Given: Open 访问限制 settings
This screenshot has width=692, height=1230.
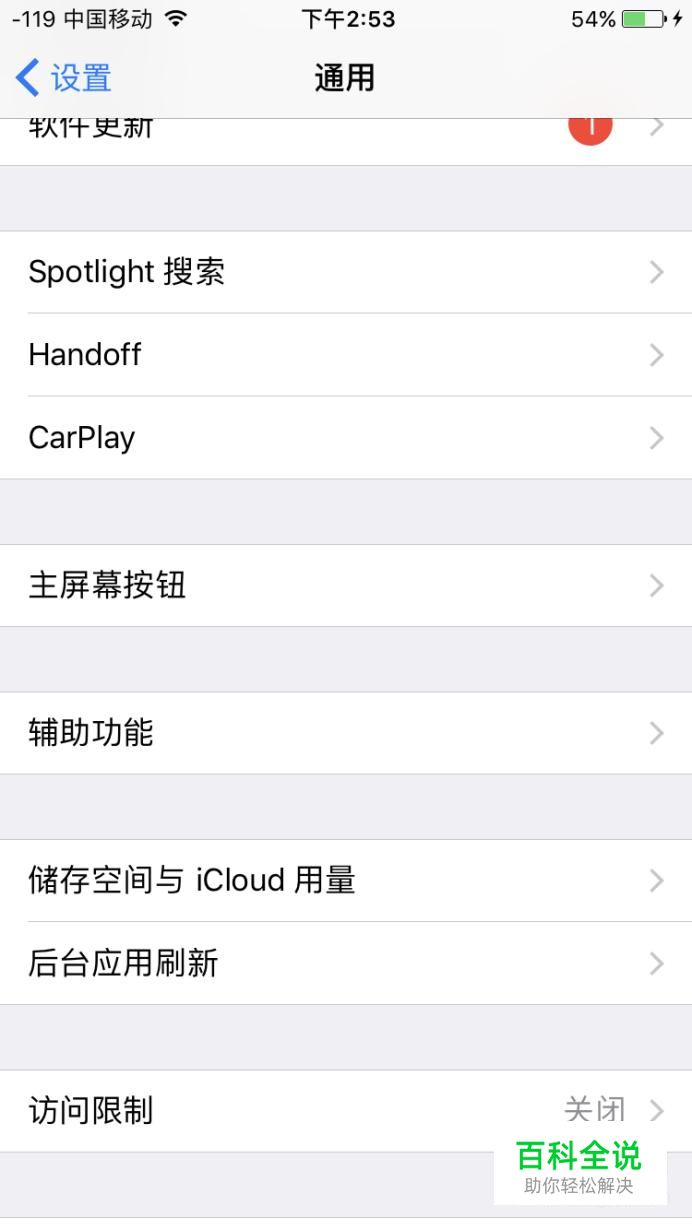Looking at the screenshot, I should tap(346, 1111).
